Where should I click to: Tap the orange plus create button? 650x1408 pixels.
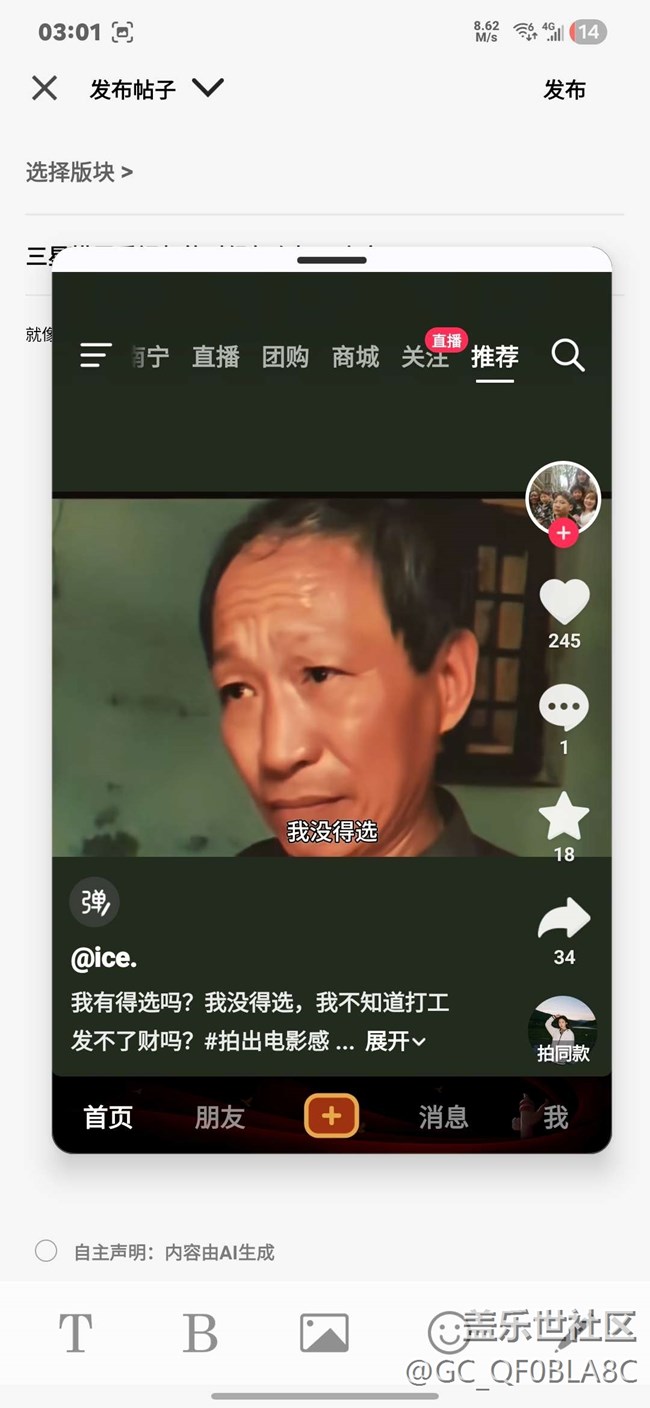(331, 1116)
